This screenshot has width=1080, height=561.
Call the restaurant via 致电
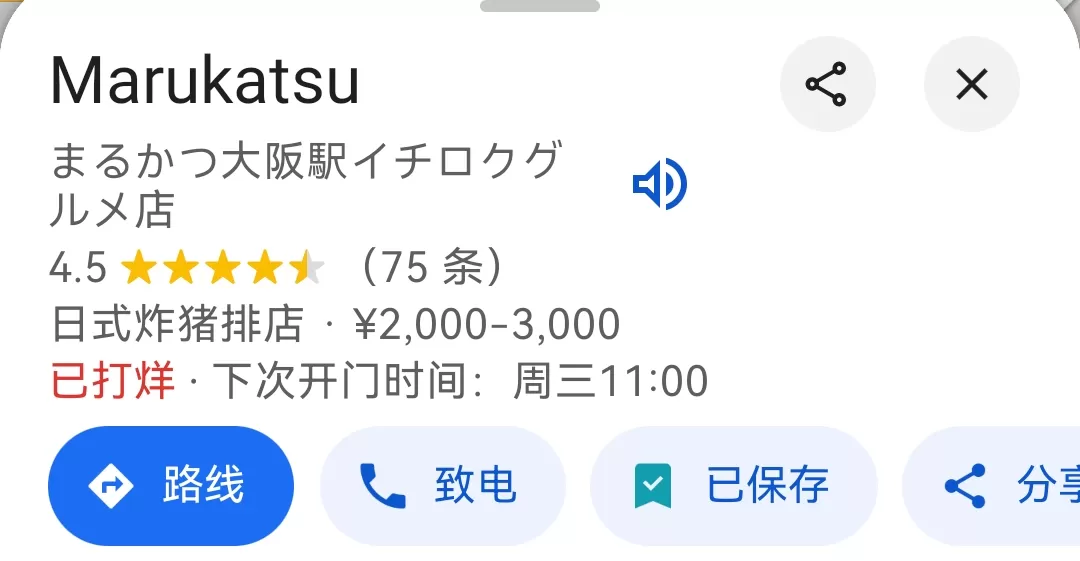point(442,486)
